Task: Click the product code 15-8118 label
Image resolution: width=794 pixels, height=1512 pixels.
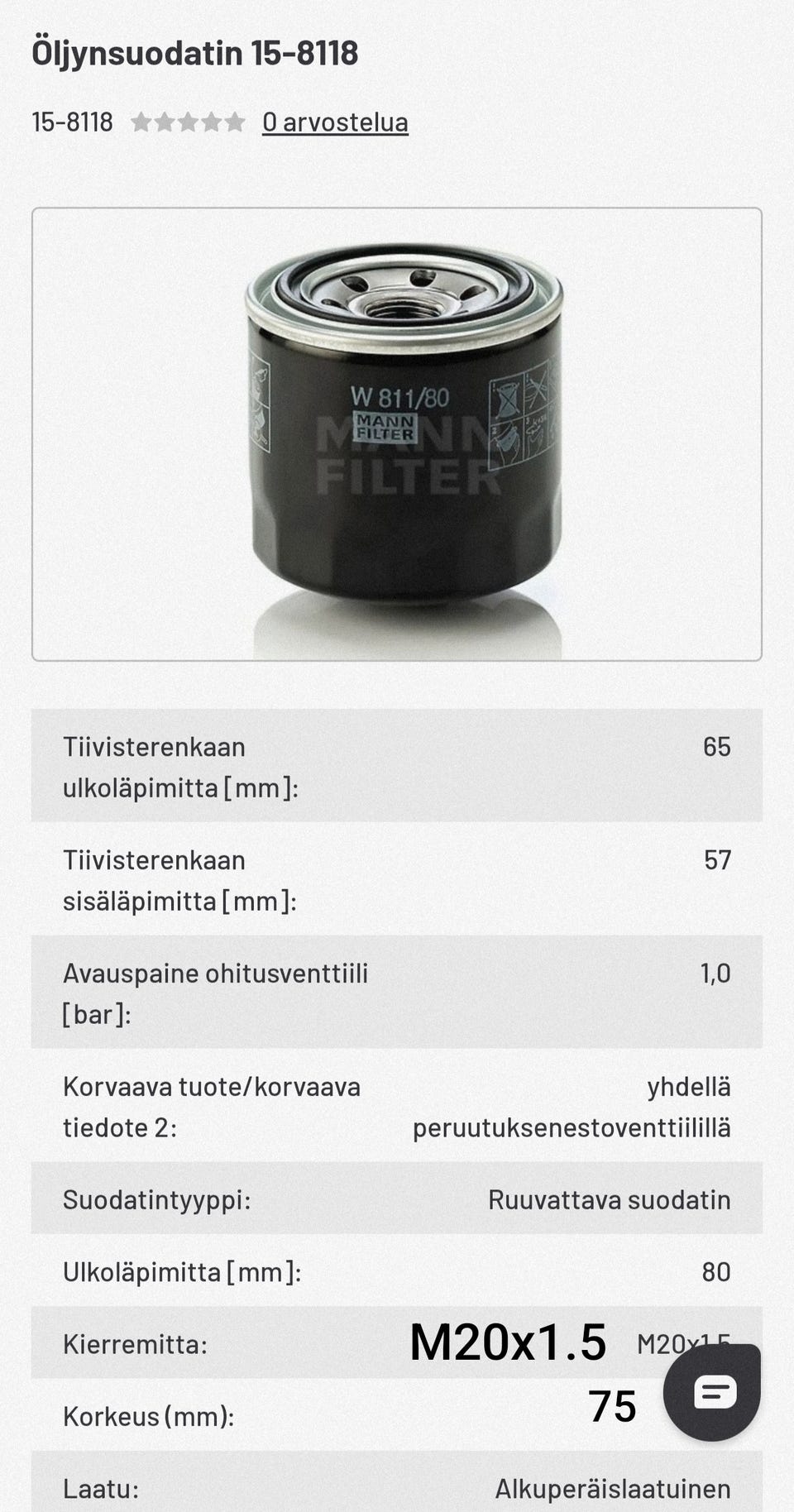Action: coord(72,122)
